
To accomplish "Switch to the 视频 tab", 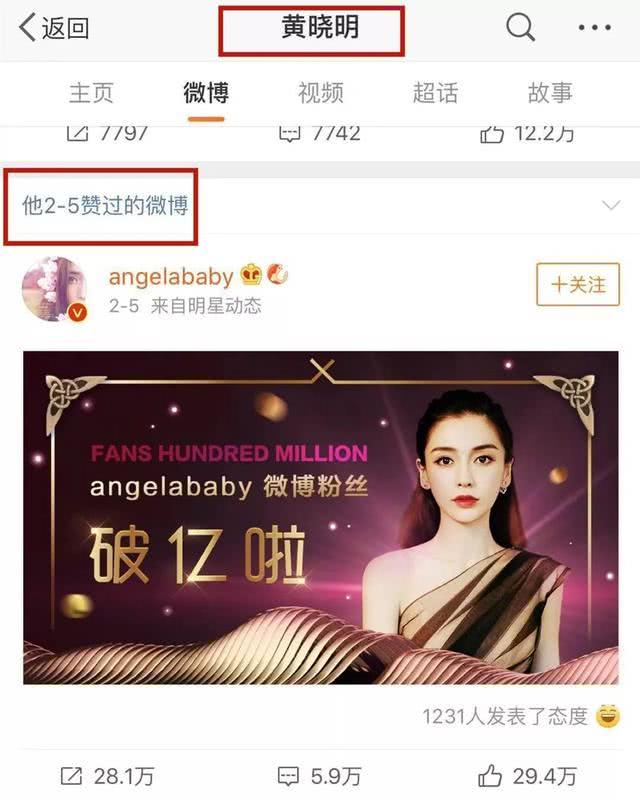I will pos(321,93).
